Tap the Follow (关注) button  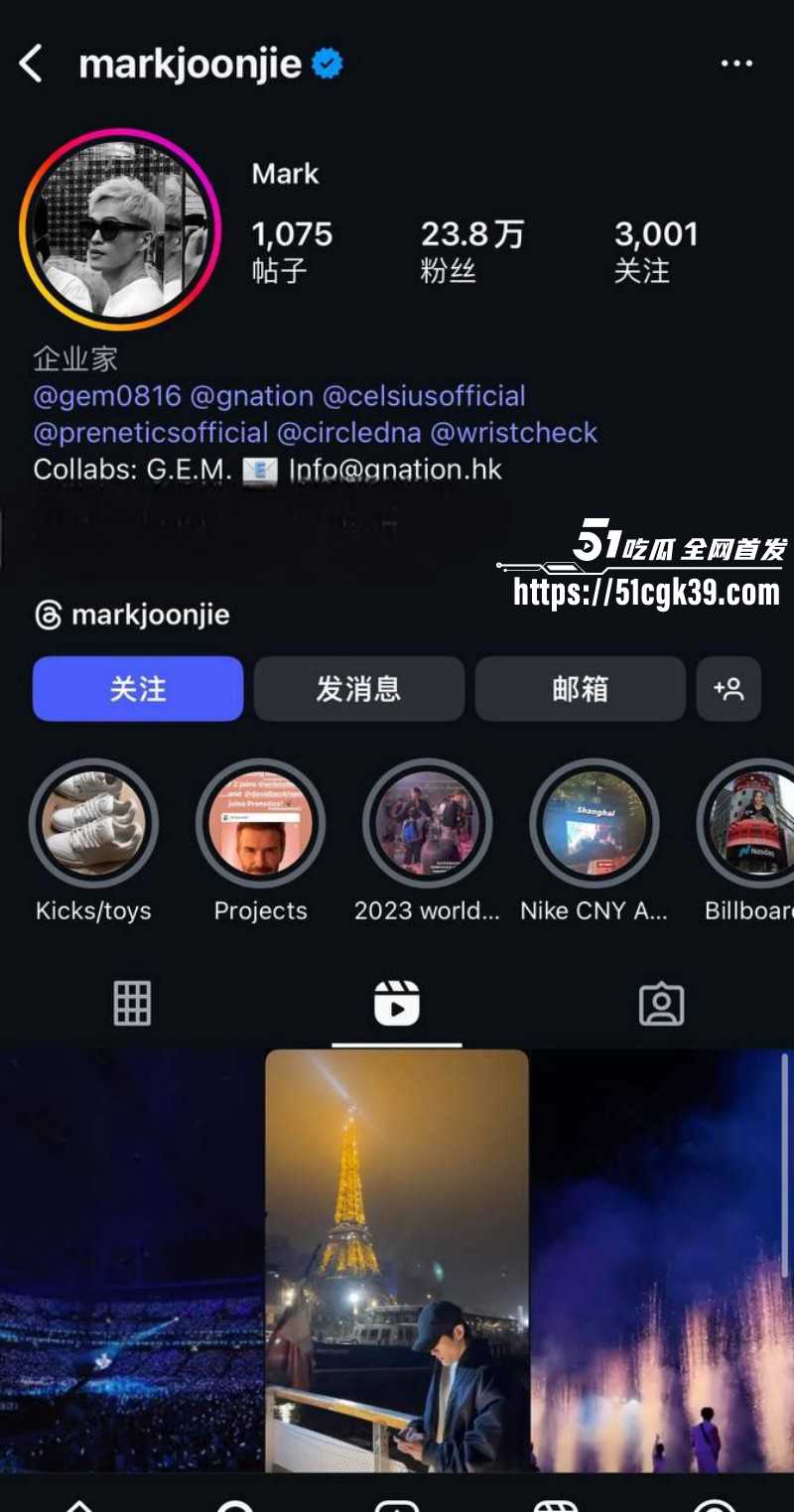tap(137, 688)
